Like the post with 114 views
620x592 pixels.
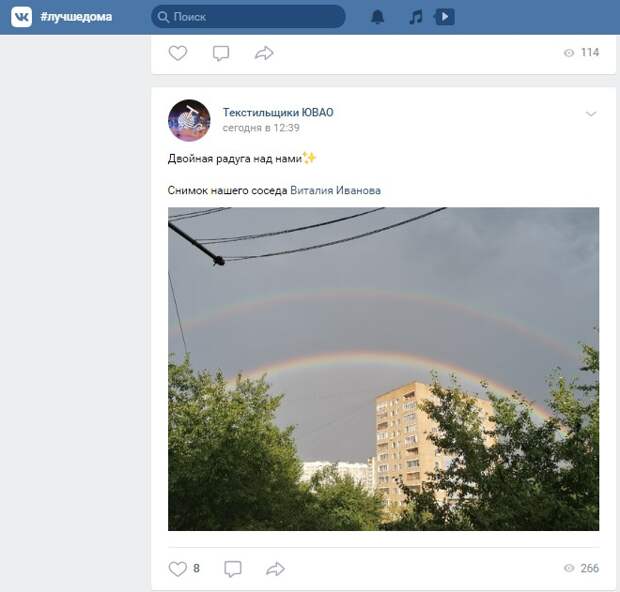tap(178, 53)
